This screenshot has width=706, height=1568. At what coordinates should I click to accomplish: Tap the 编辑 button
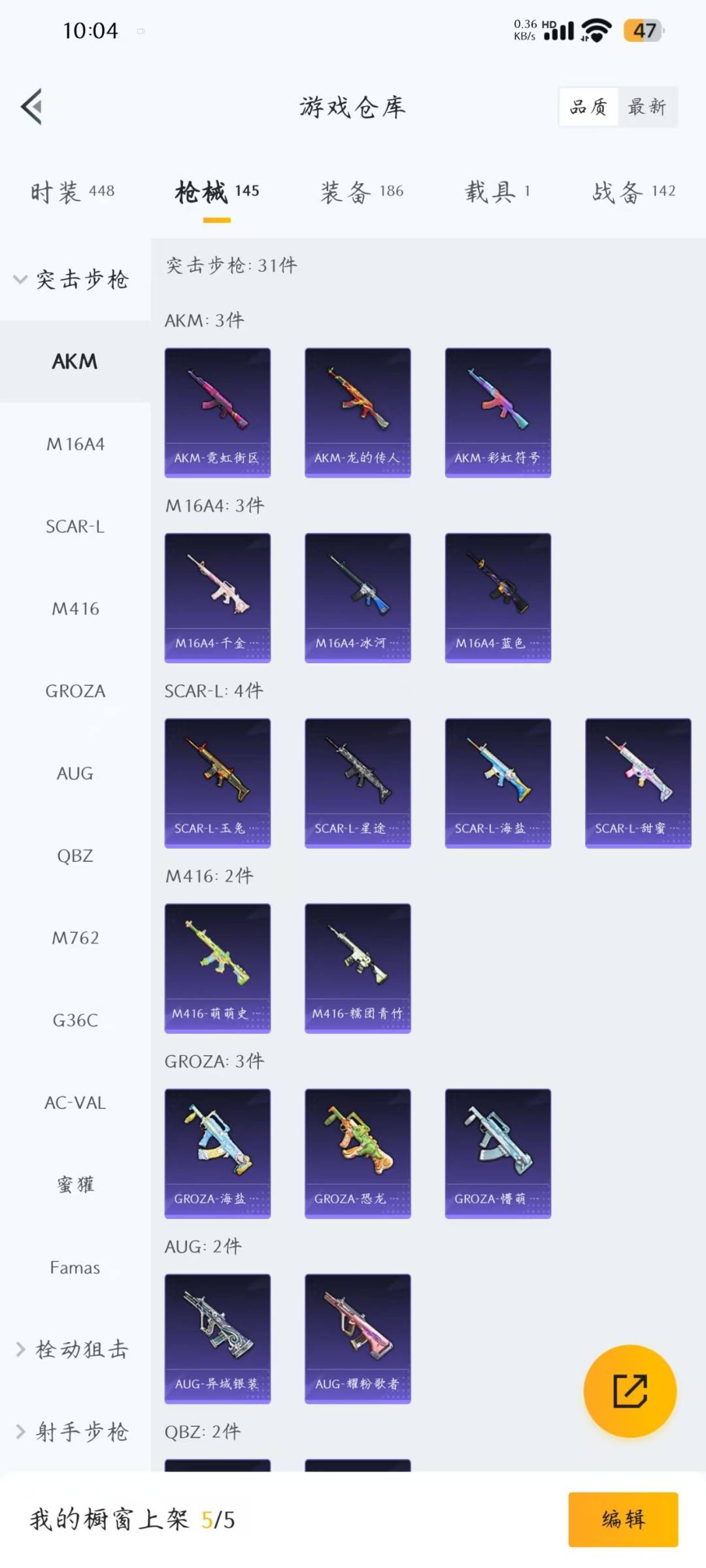[623, 1520]
